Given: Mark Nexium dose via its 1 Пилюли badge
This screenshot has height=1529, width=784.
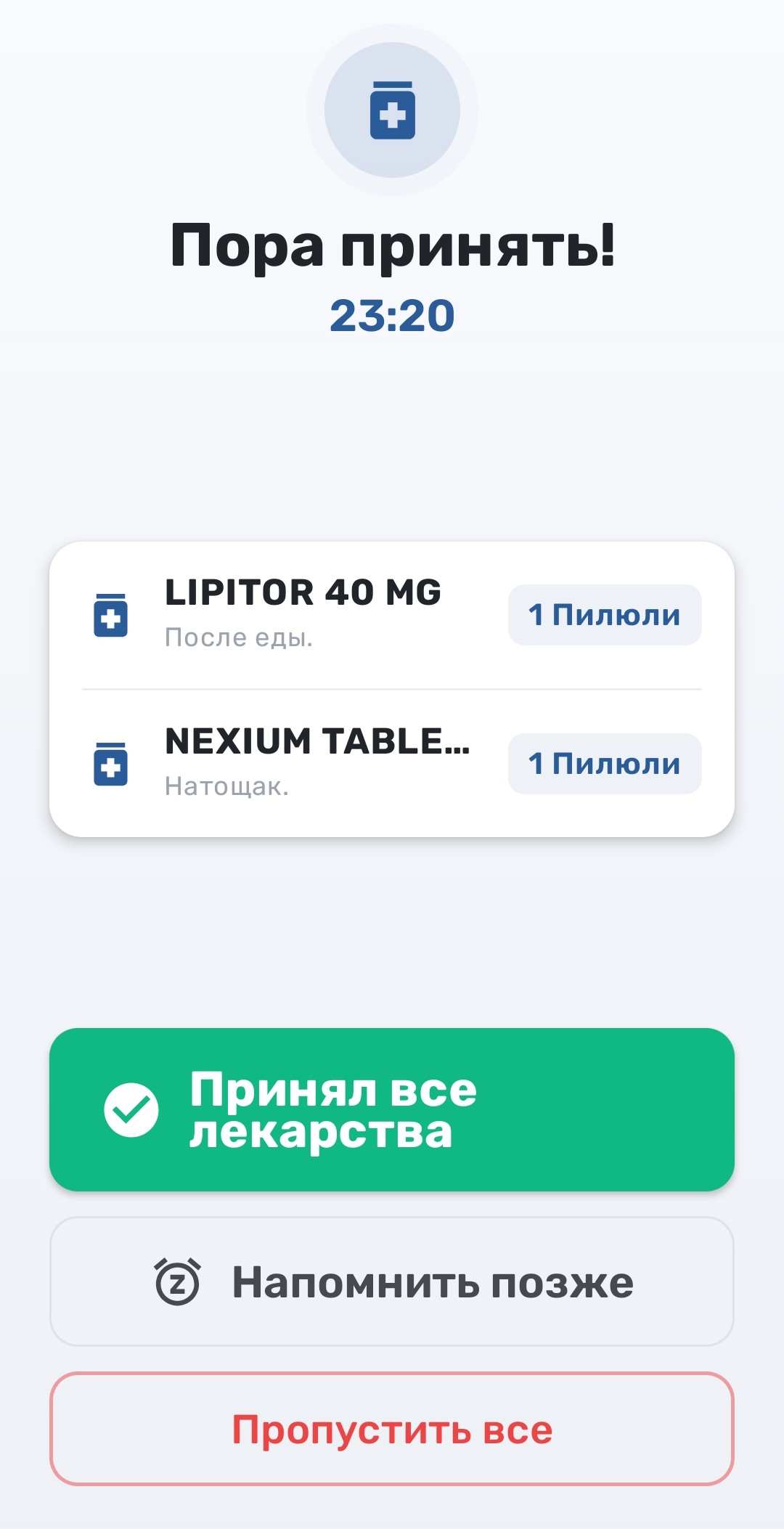Looking at the screenshot, I should pos(605,763).
